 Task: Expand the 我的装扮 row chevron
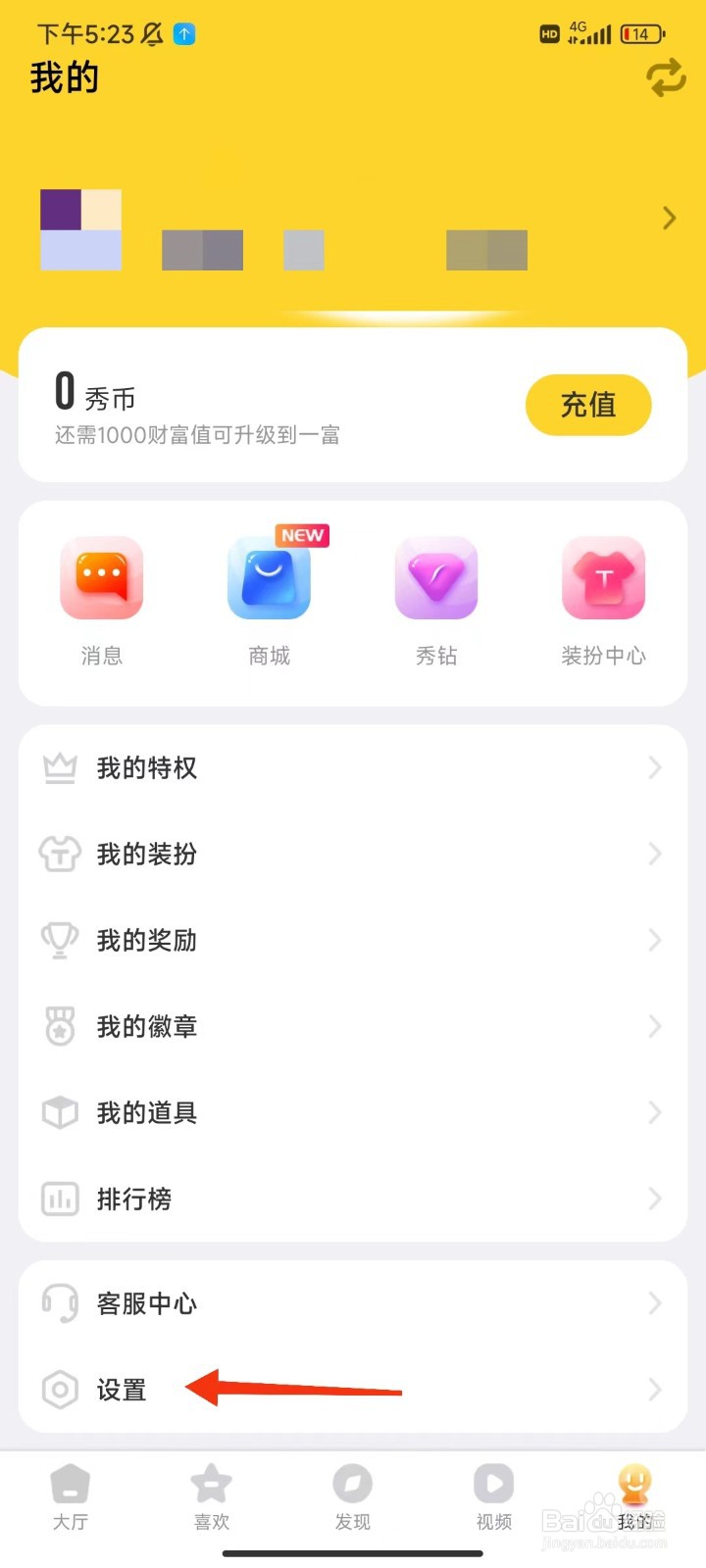655,854
